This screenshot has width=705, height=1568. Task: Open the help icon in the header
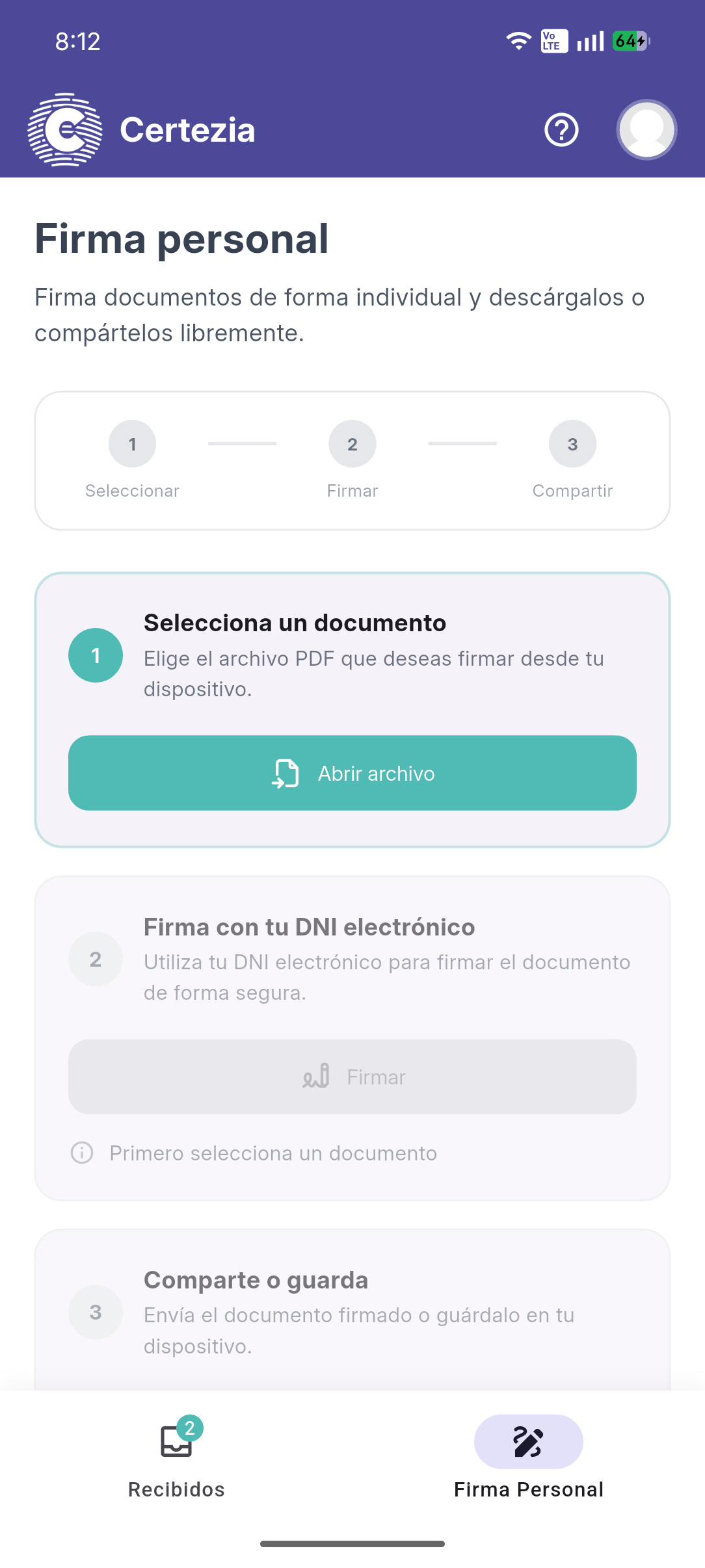click(561, 130)
